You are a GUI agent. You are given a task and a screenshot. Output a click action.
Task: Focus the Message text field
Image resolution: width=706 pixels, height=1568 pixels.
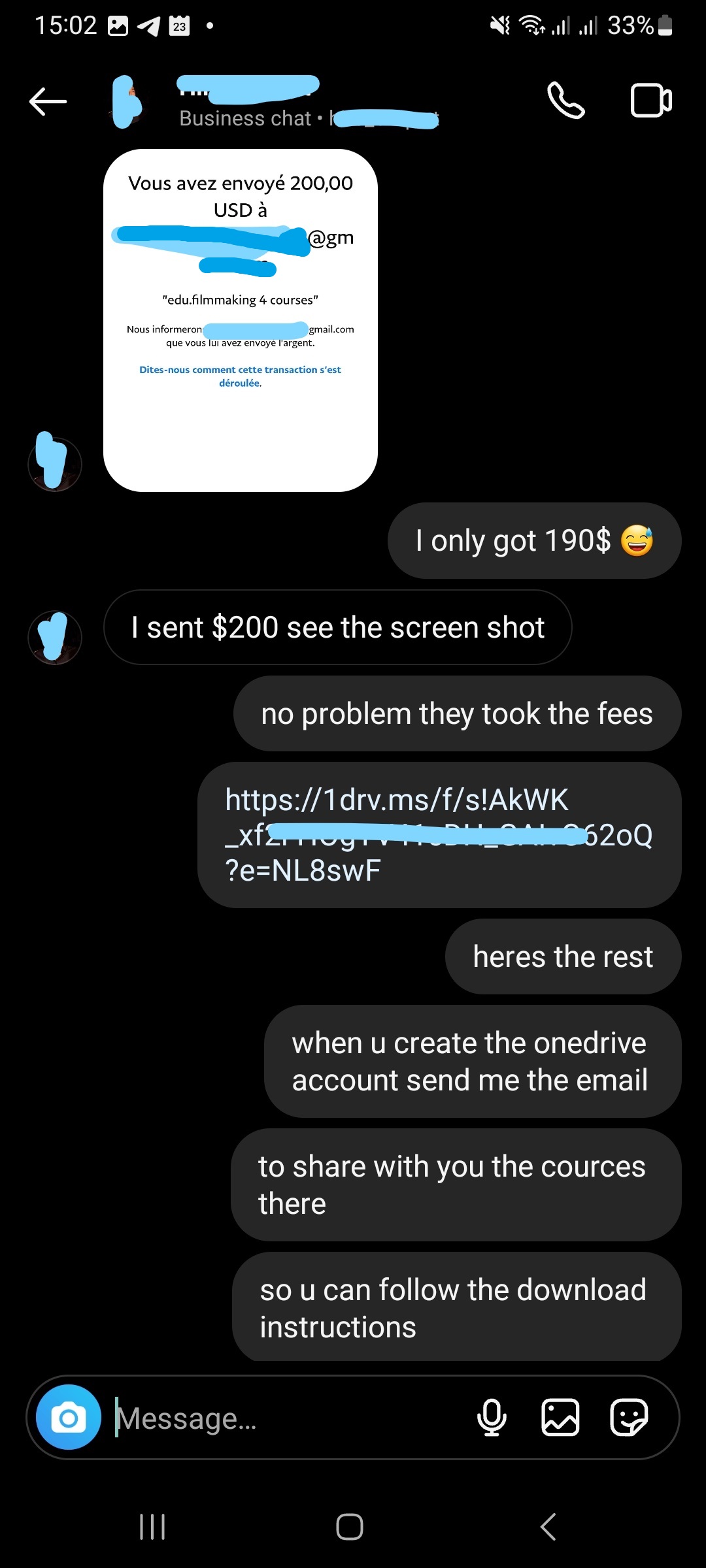point(288,1418)
